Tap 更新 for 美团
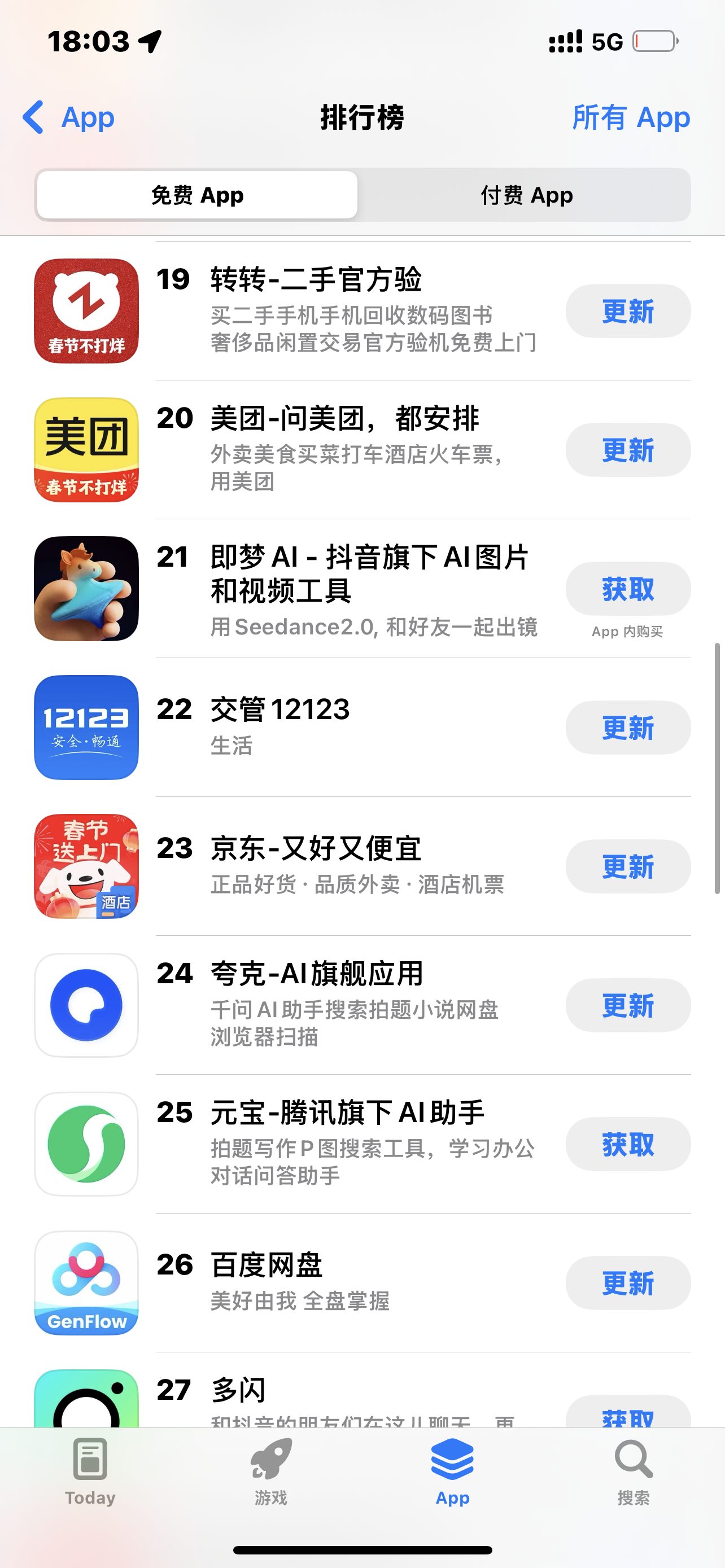 [628, 450]
